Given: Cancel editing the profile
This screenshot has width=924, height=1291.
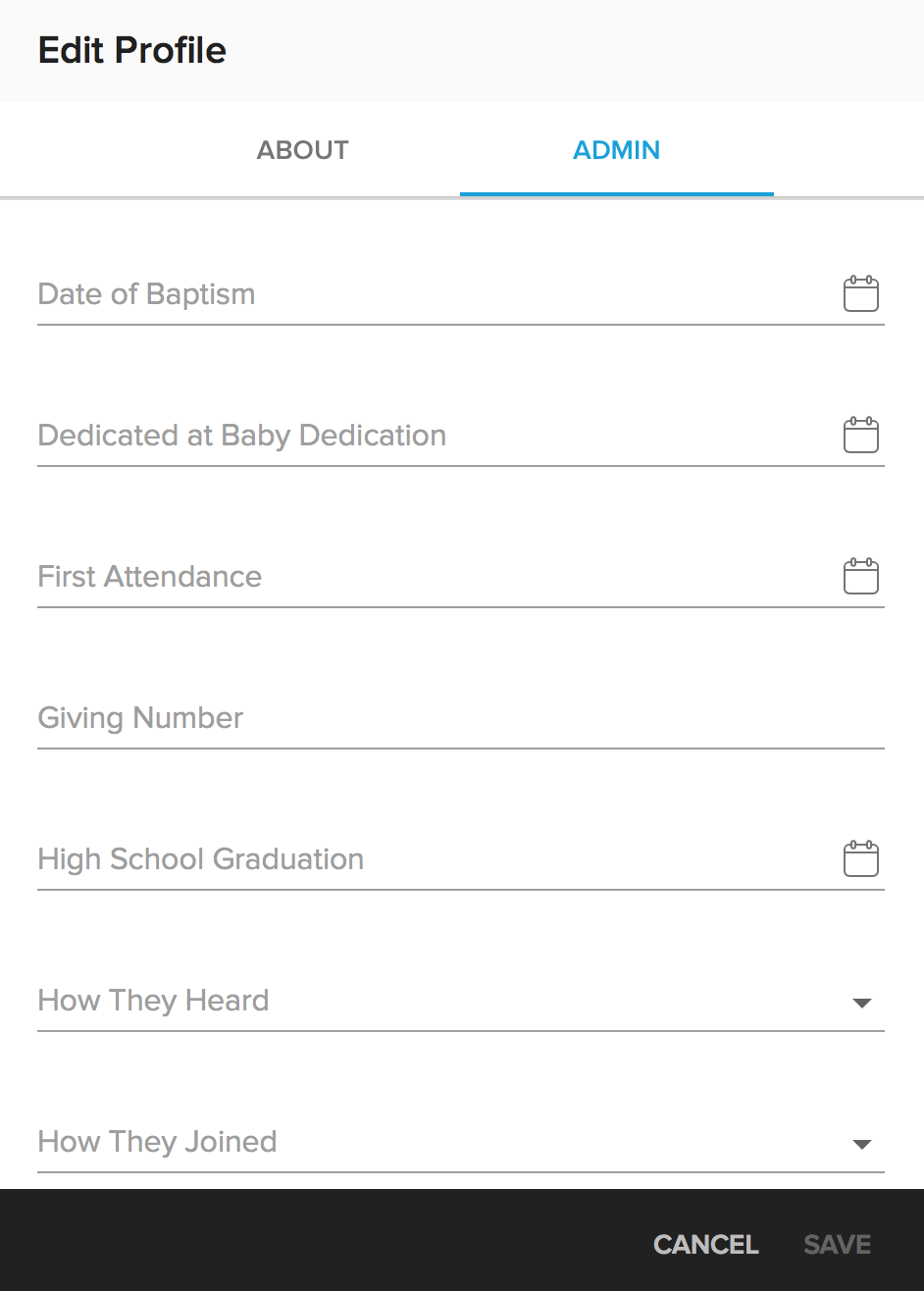Looking at the screenshot, I should coord(705,1244).
